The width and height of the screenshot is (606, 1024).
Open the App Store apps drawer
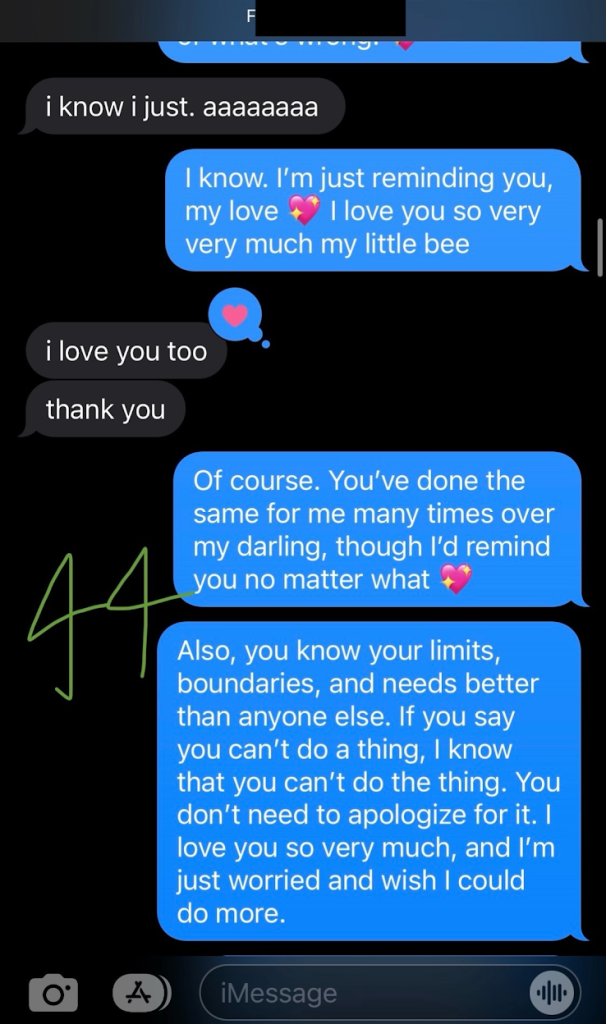[x=141, y=993]
